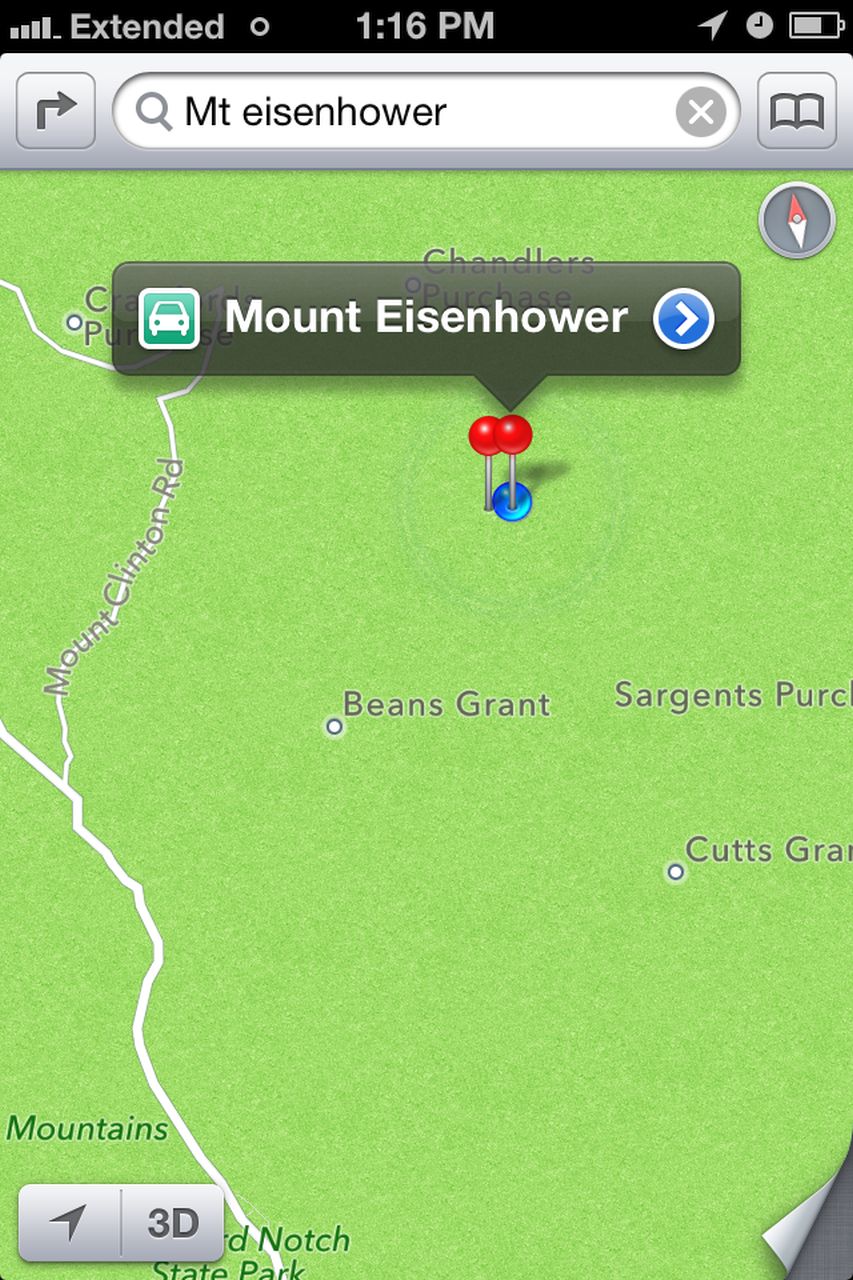Tap the red Mount Eisenhower pin
Screen dimensions: 853x1280
click(512, 436)
